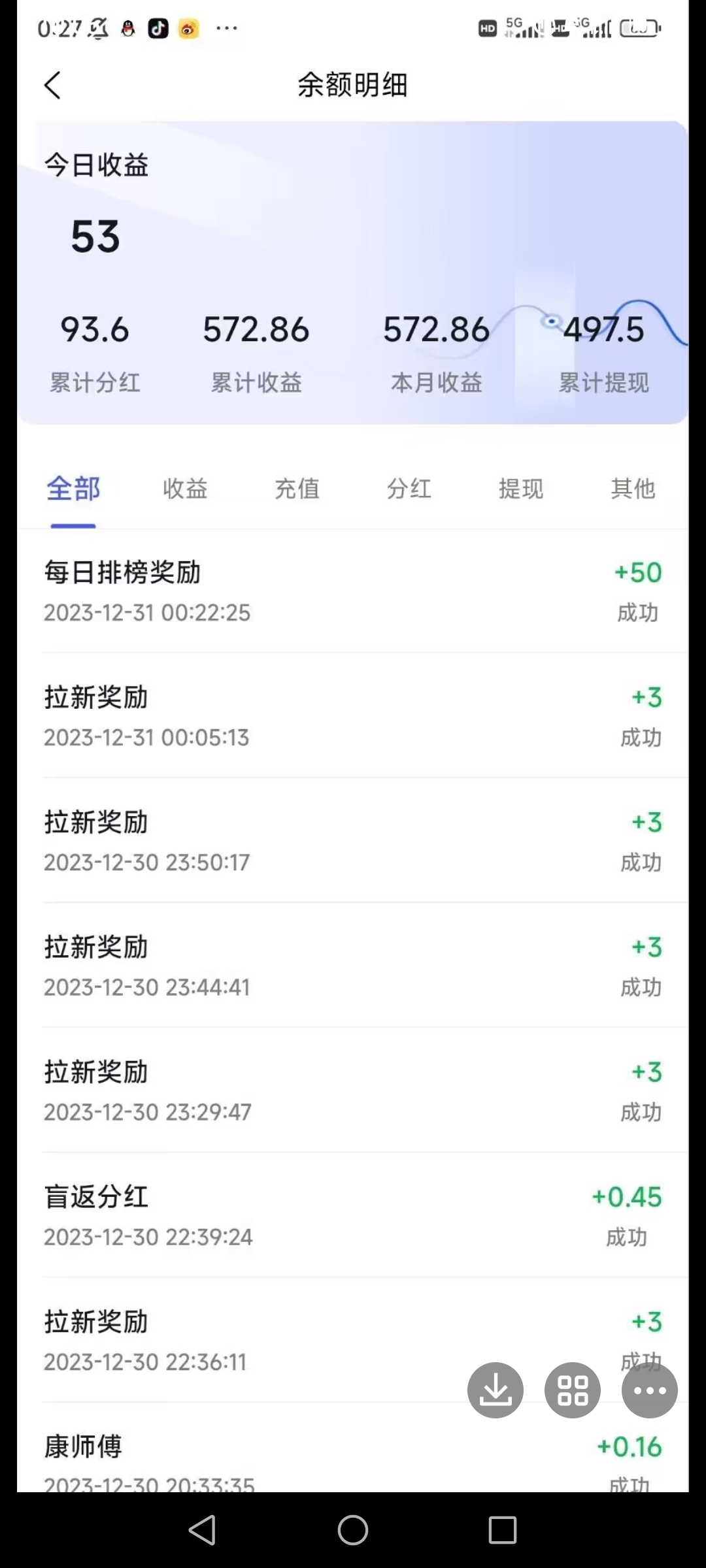Tap the system home button
The width and height of the screenshot is (706, 1568).
(x=353, y=1529)
